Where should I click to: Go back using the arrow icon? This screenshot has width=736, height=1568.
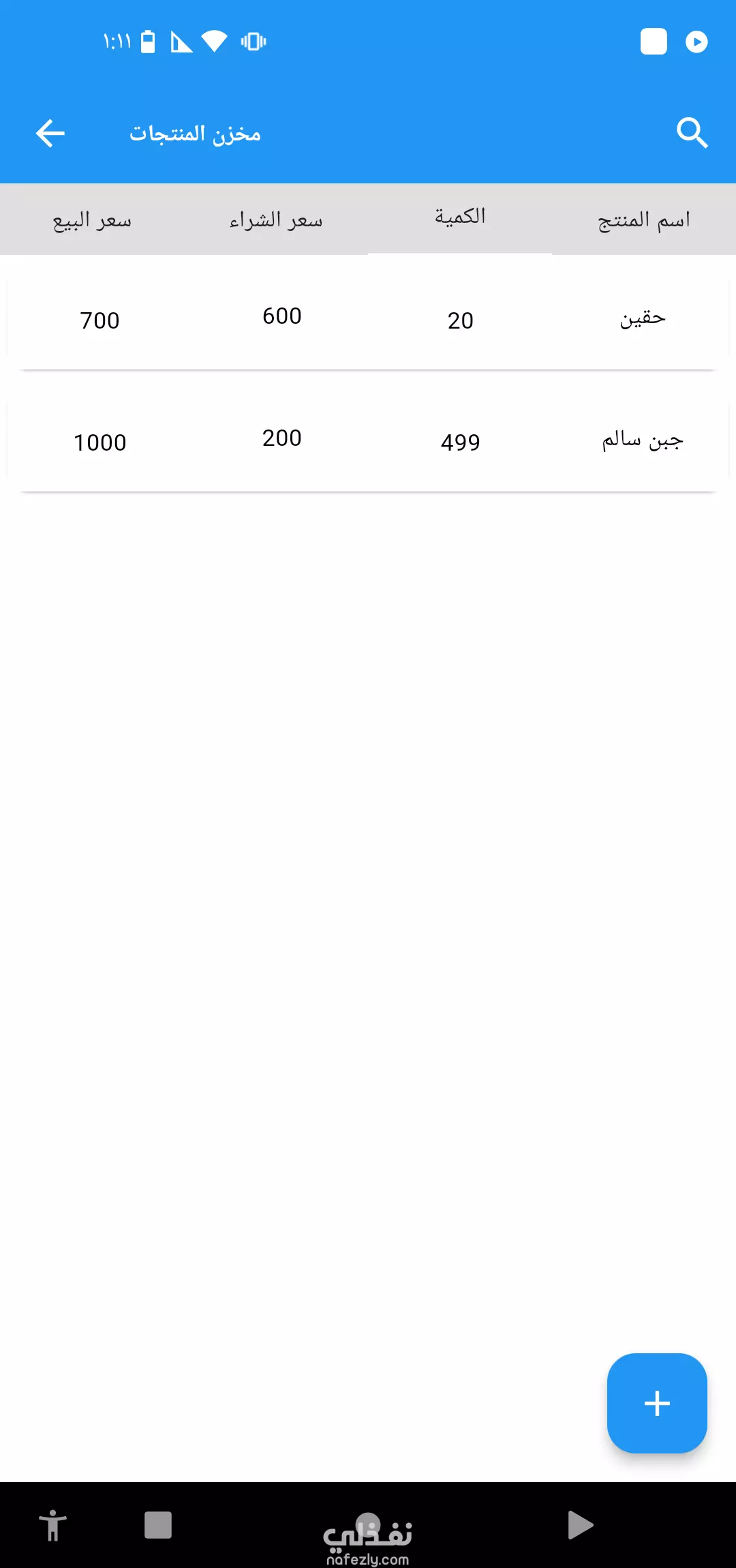click(x=50, y=133)
